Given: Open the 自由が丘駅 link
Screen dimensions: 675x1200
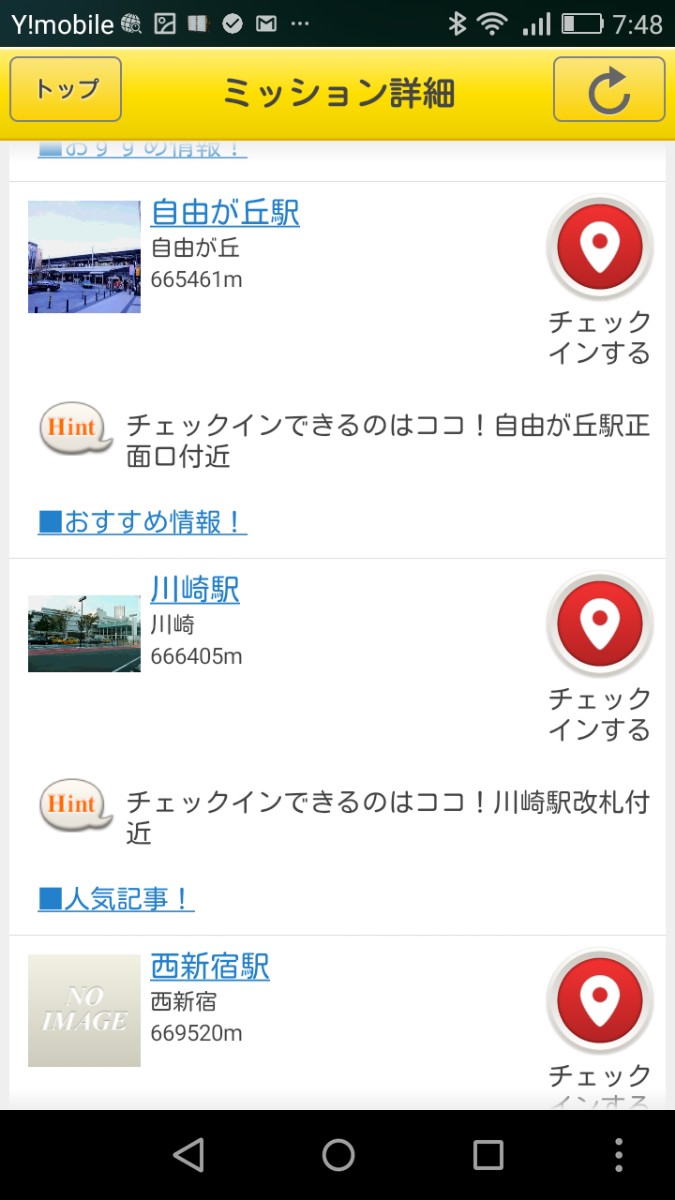Looking at the screenshot, I should [x=225, y=213].
